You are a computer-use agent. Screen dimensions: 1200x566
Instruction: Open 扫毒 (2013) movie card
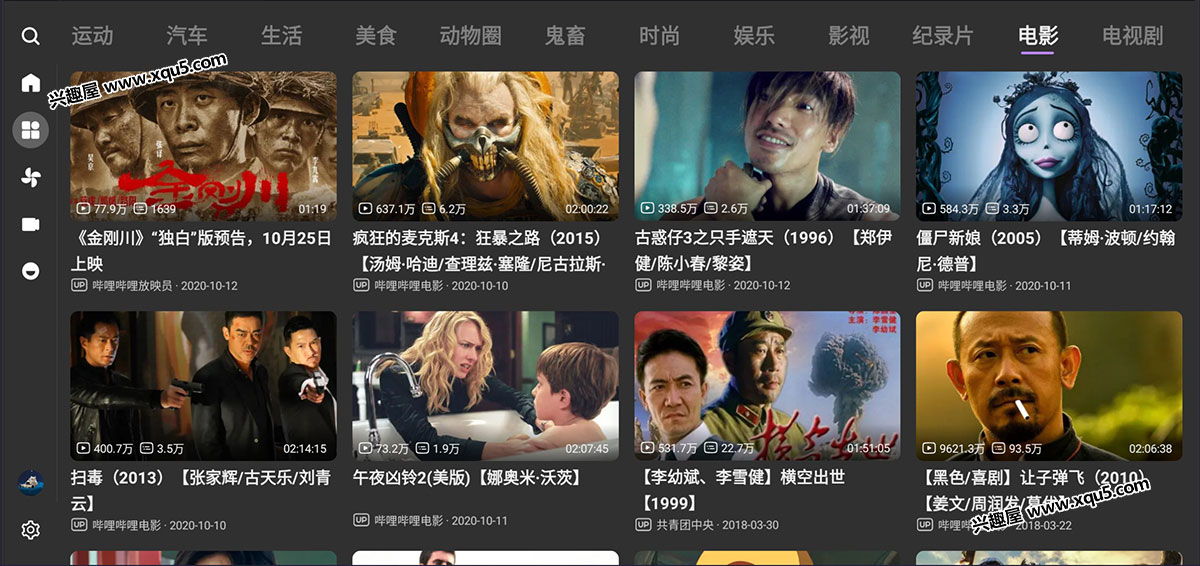tap(203, 386)
